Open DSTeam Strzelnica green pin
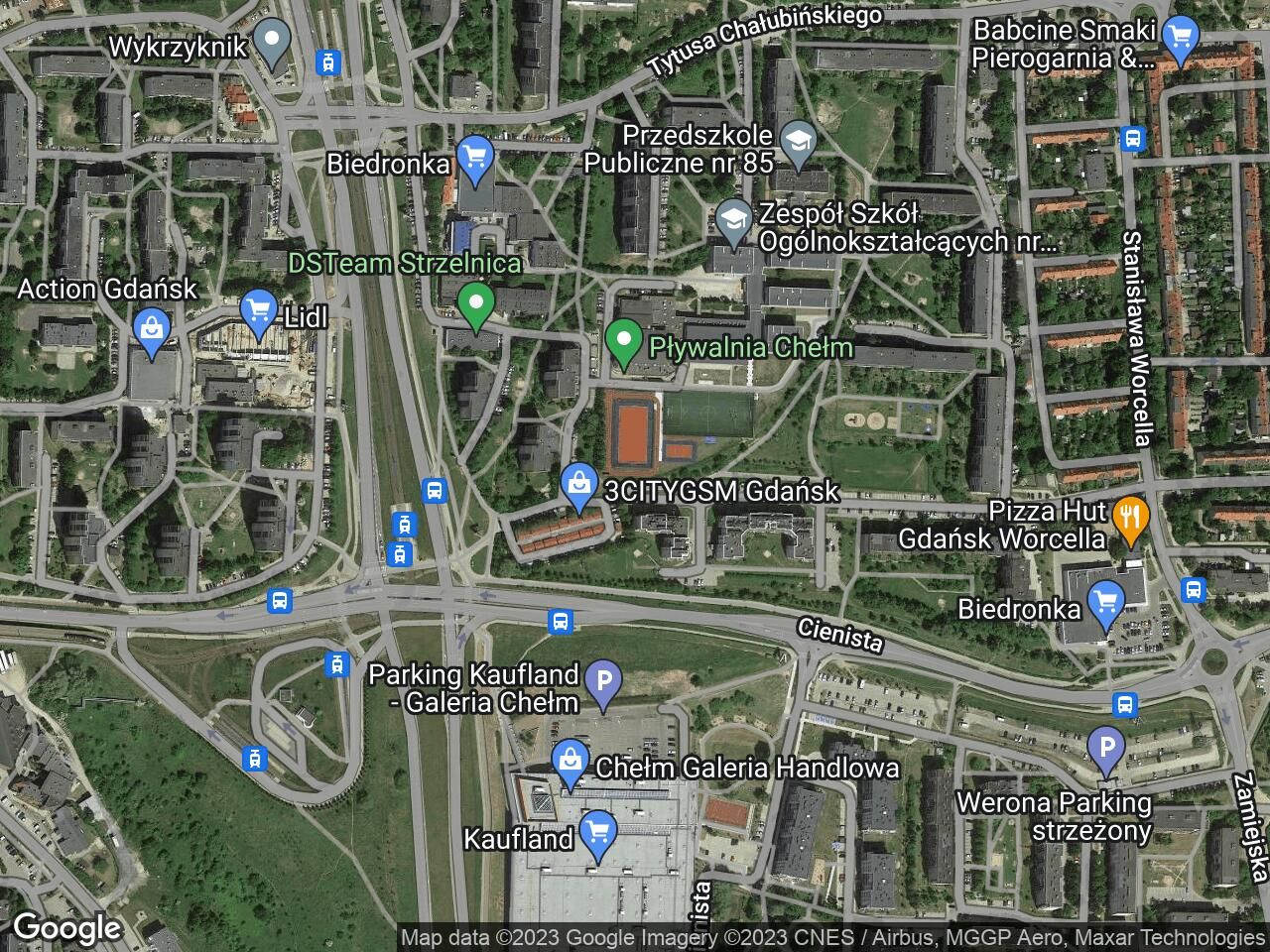The width and height of the screenshot is (1270, 952). [x=476, y=303]
